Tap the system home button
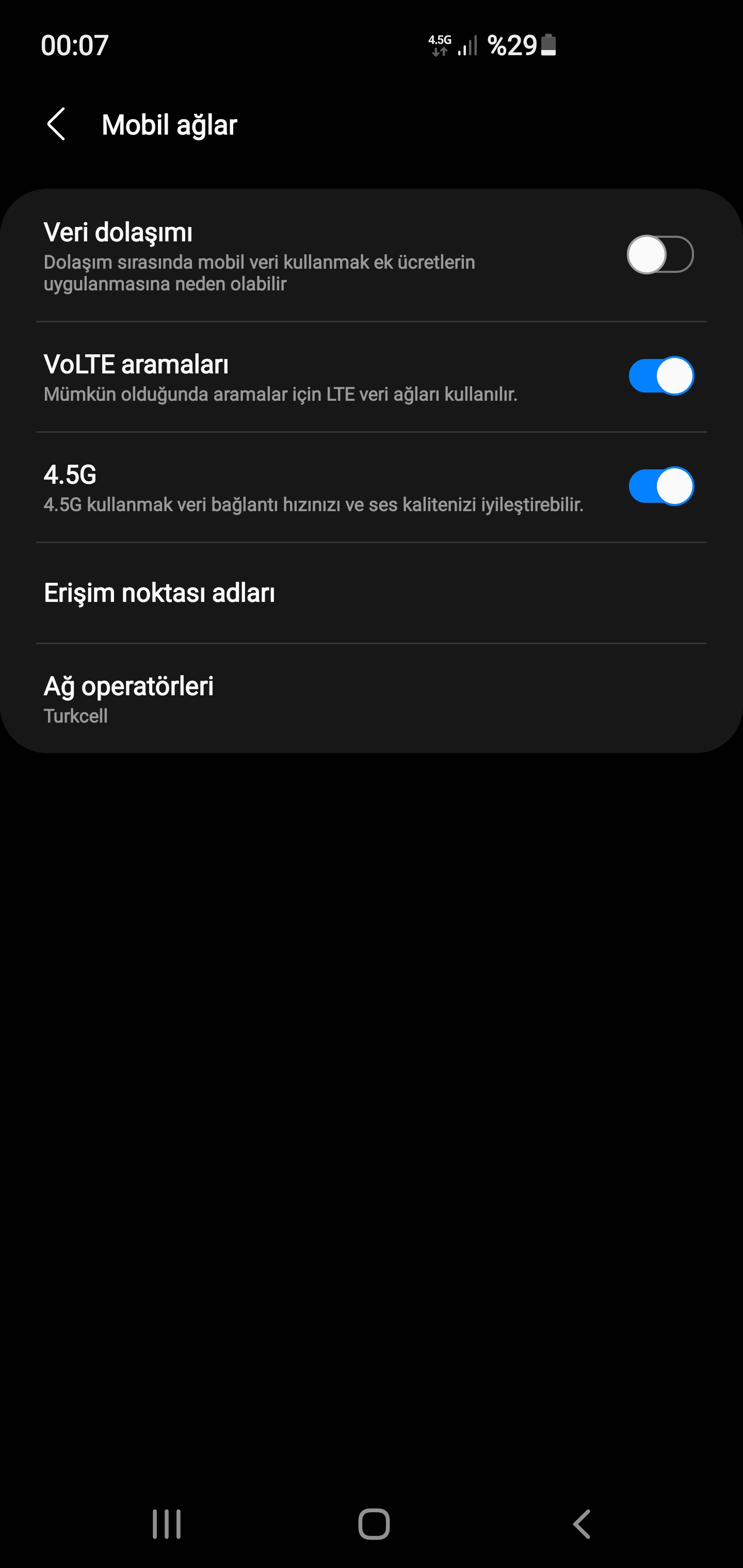Screen dimensions: 743x1568 pos(374,1524)
